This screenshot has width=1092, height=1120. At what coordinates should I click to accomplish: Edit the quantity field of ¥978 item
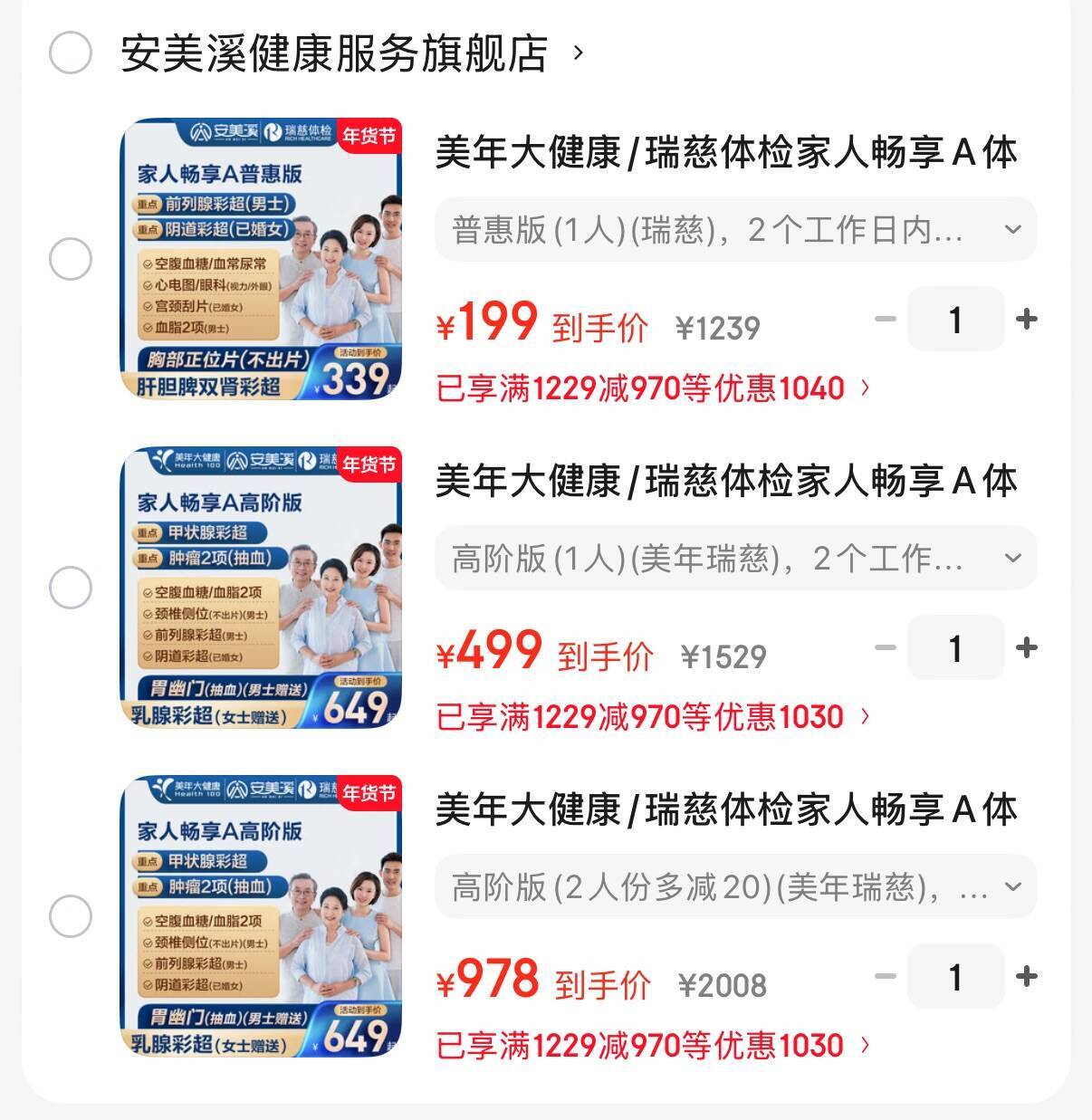click(x=955, y=976)
